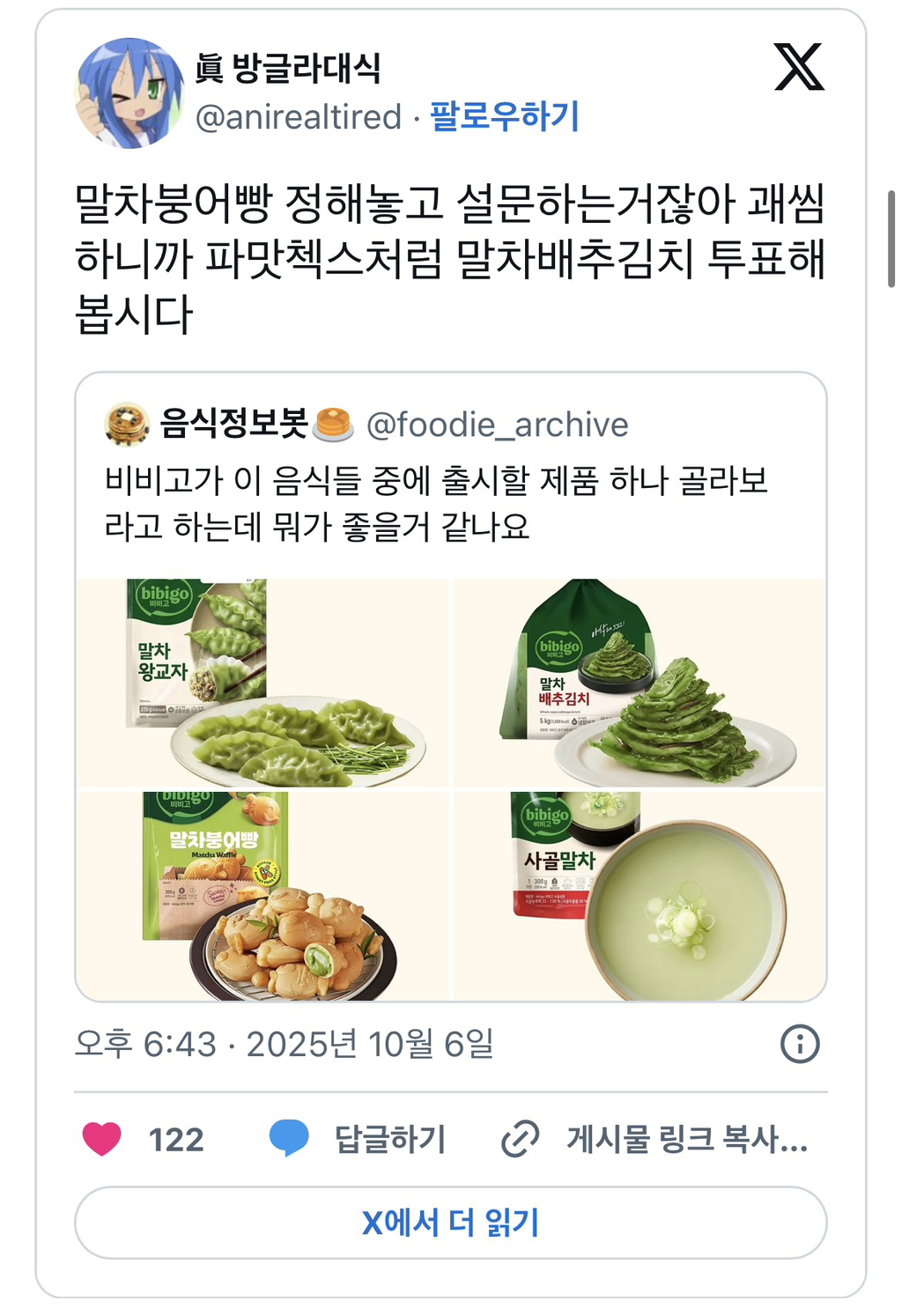Open the post via X에서 더 읽기 button
The height and width of the screenshot is (1316, 902).
point(451,1222)
